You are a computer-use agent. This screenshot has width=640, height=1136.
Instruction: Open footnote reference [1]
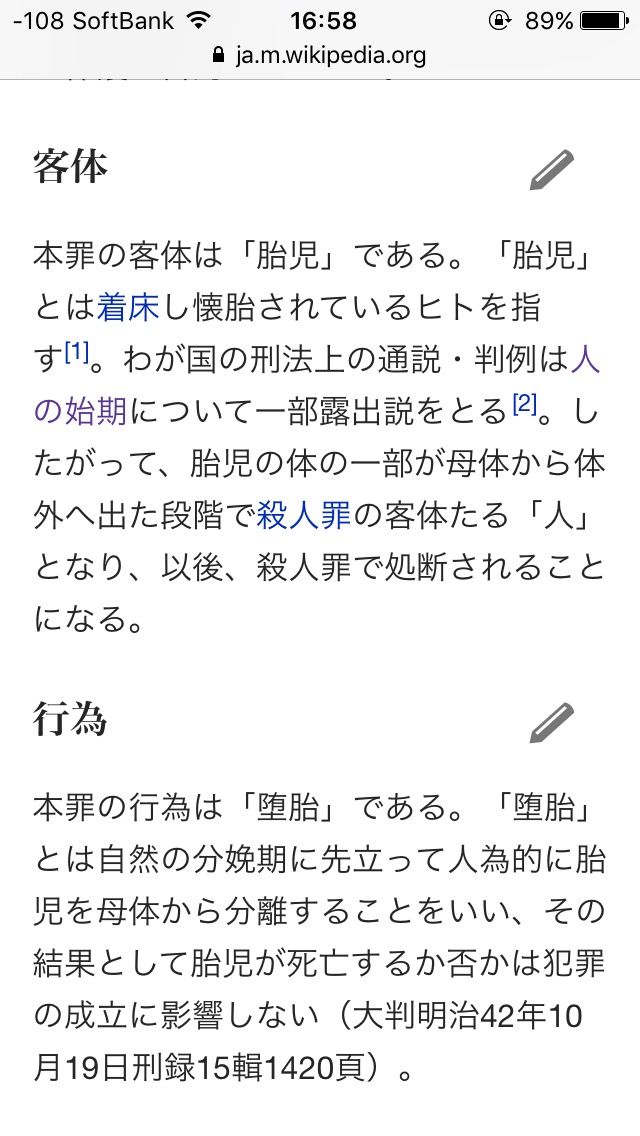tap(76, 352)
